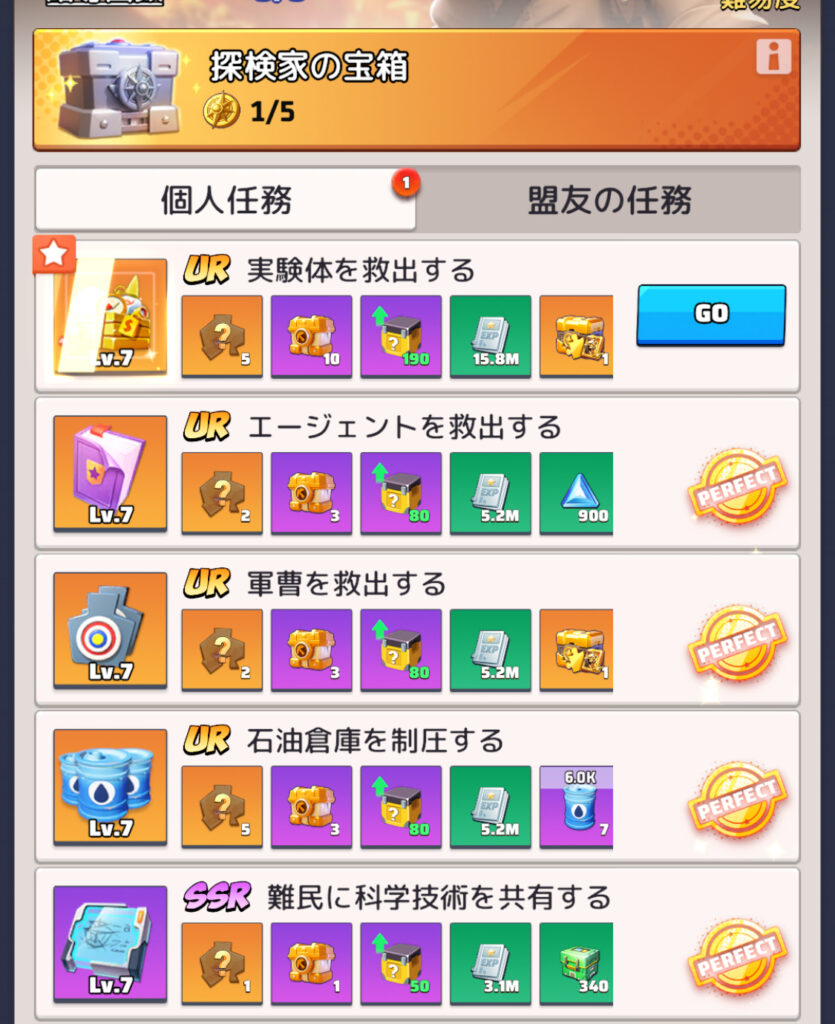Viewport: 835px width, 1024px height.
Task: Switch to the 個人任務 tab
Action: coord(226,200)
